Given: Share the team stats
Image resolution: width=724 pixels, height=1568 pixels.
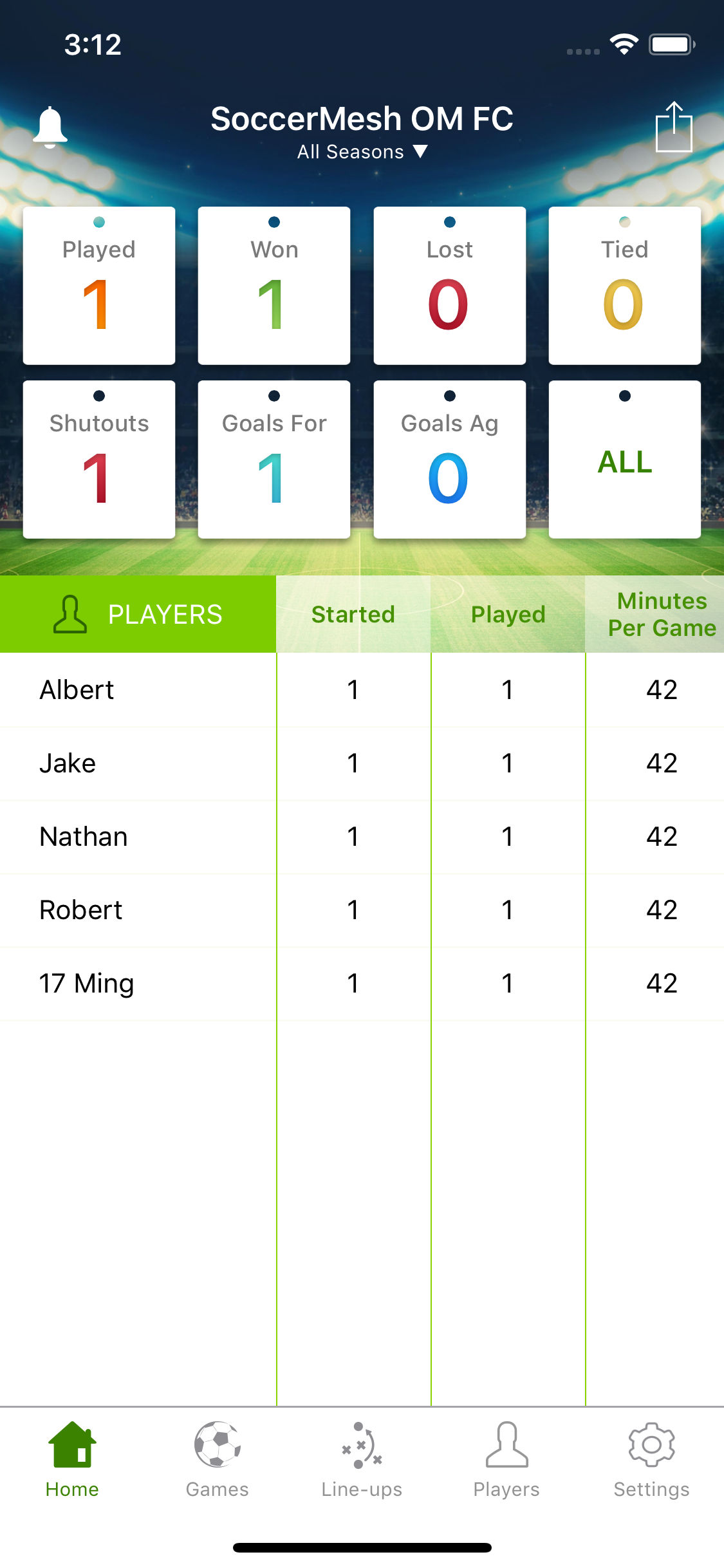Looking at the screenshot, I should (673, 127).
